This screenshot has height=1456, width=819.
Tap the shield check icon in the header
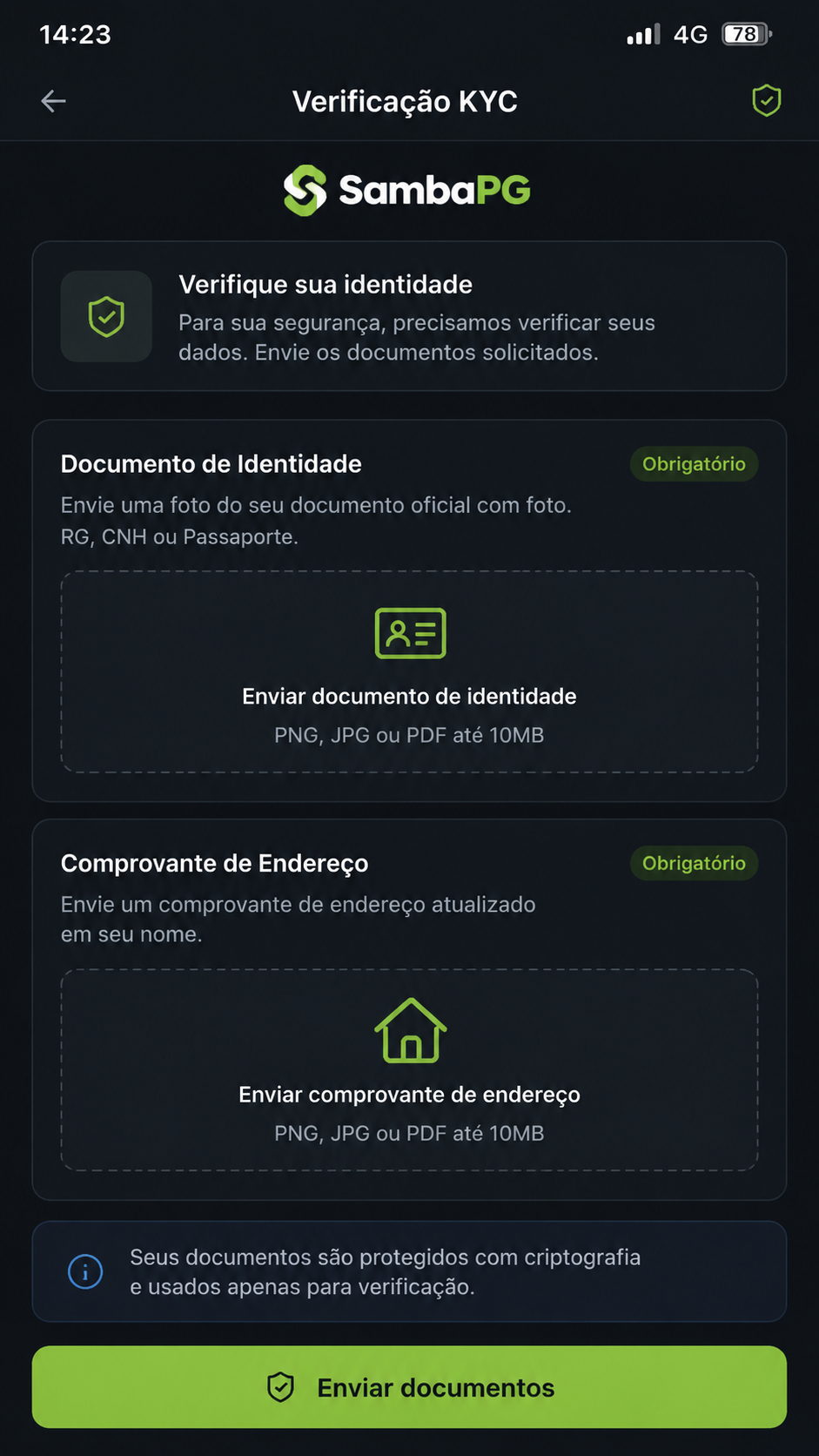(766, 101)
